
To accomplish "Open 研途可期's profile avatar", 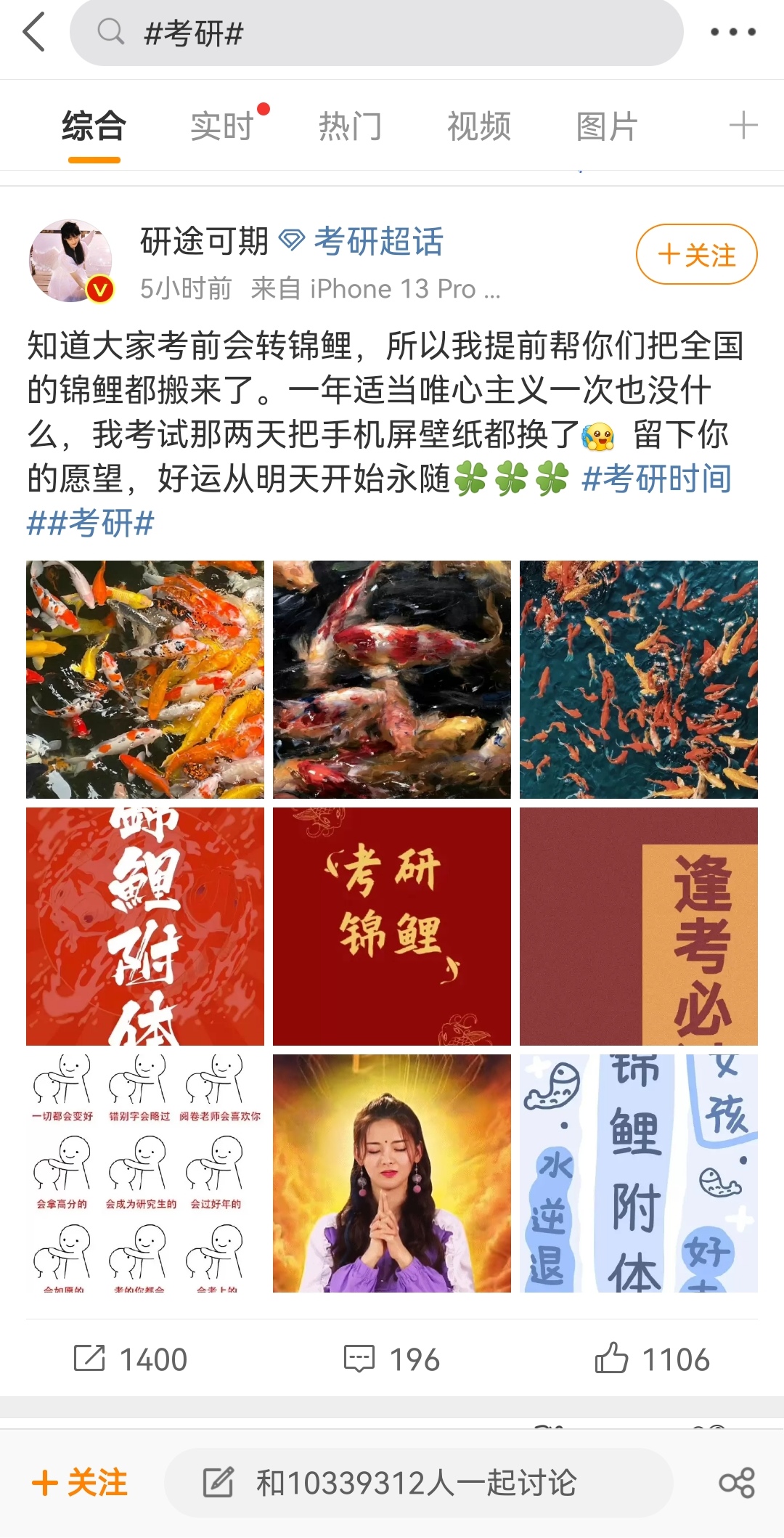I will 71,261.
